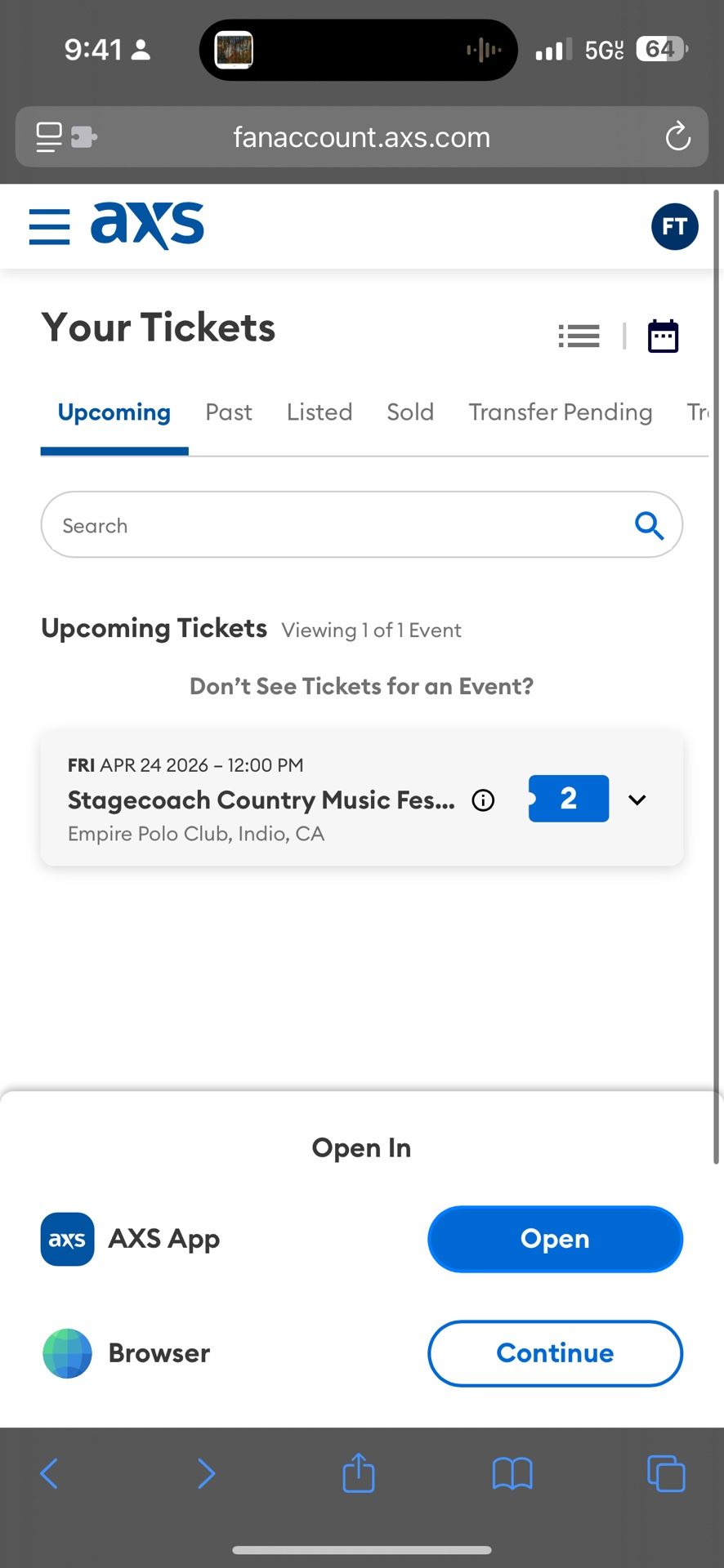Select the list view icon
This screenshot has width=724, height=1568.
(579, 336)
